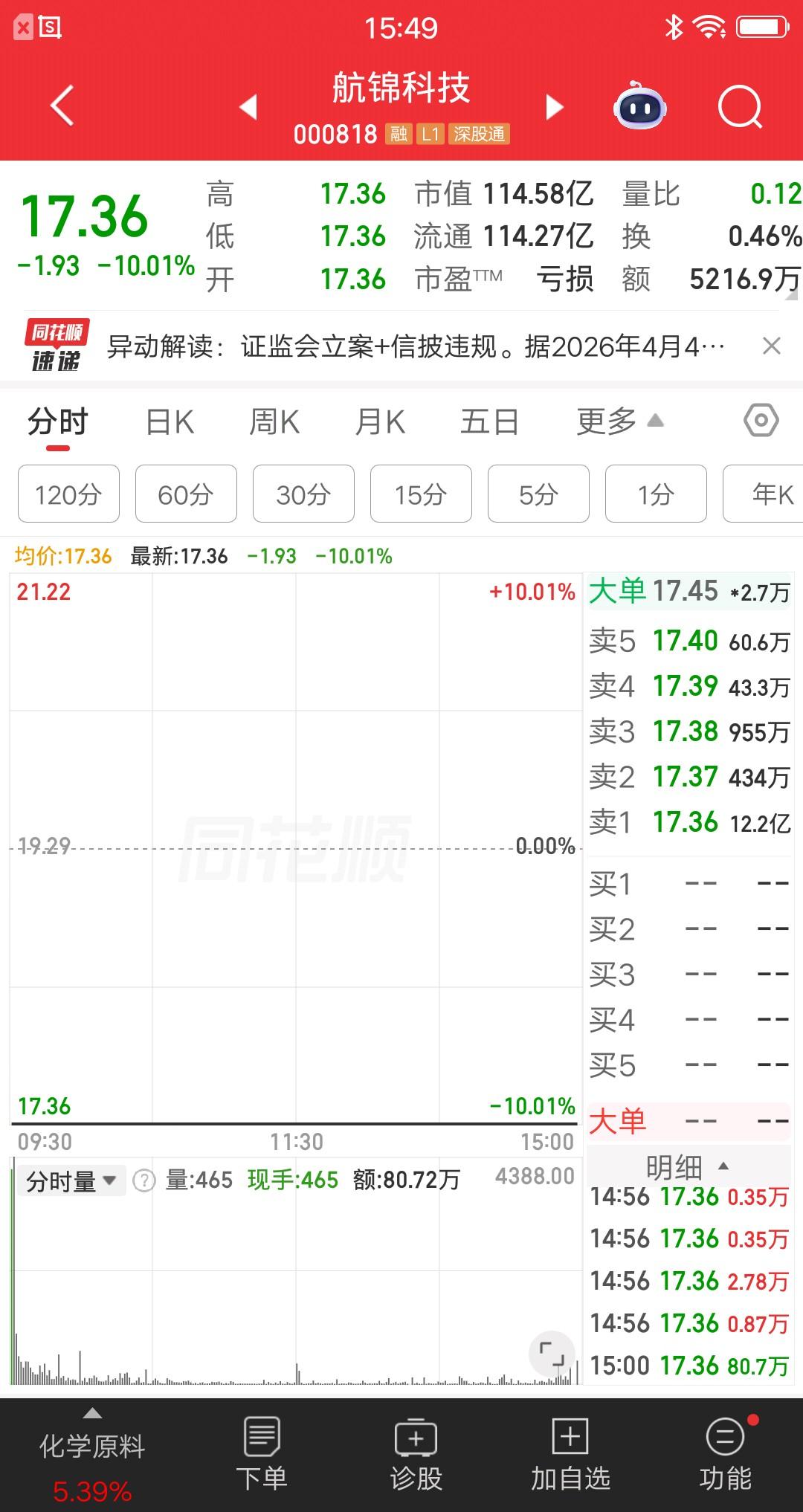Select the 五日 five-day chart tab
Viewport: 803px width, 1512px height.
pyautogui.click(x=490, y=421)
